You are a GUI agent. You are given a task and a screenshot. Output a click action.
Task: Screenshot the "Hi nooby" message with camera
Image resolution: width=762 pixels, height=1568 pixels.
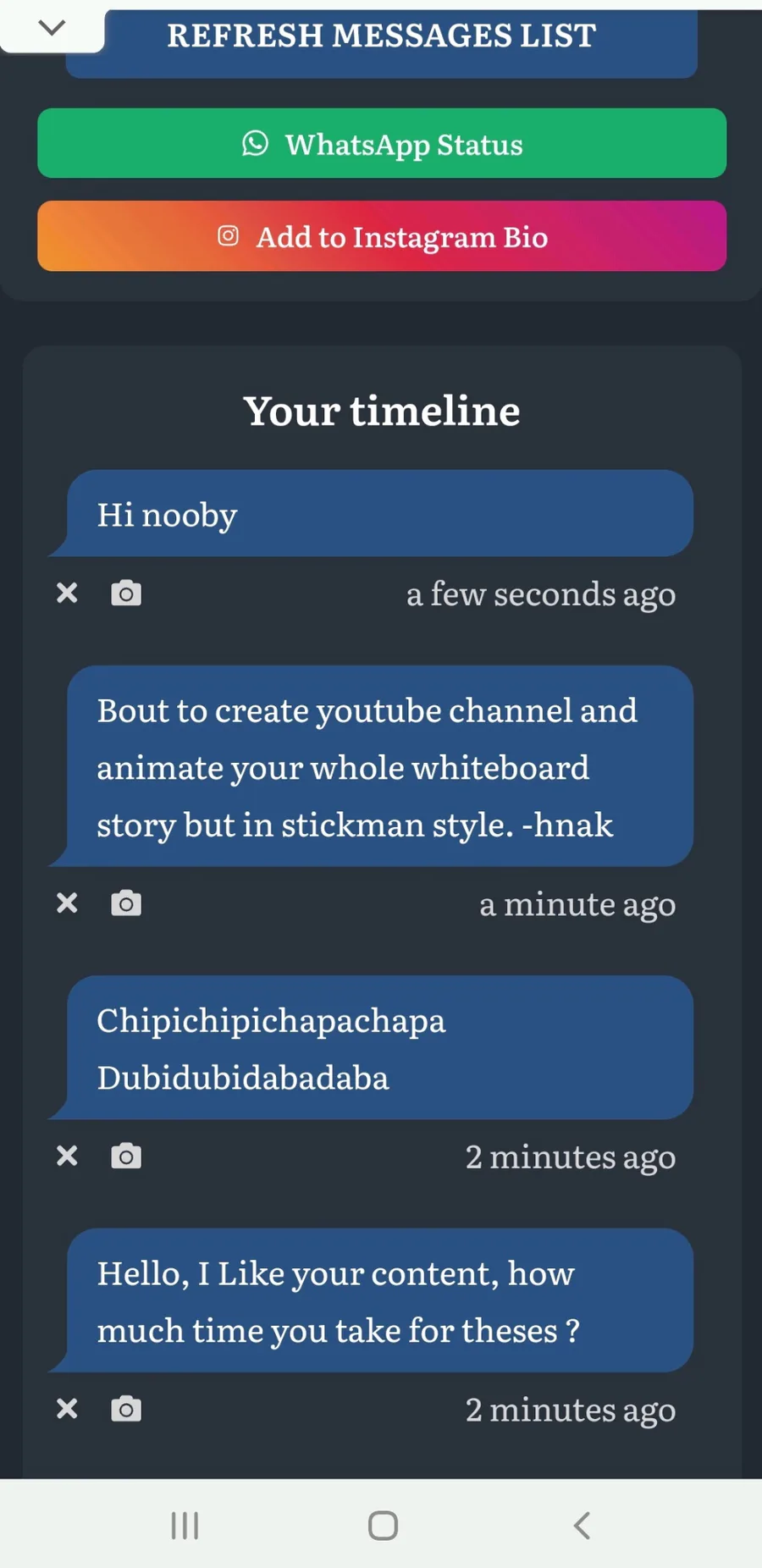126,593
